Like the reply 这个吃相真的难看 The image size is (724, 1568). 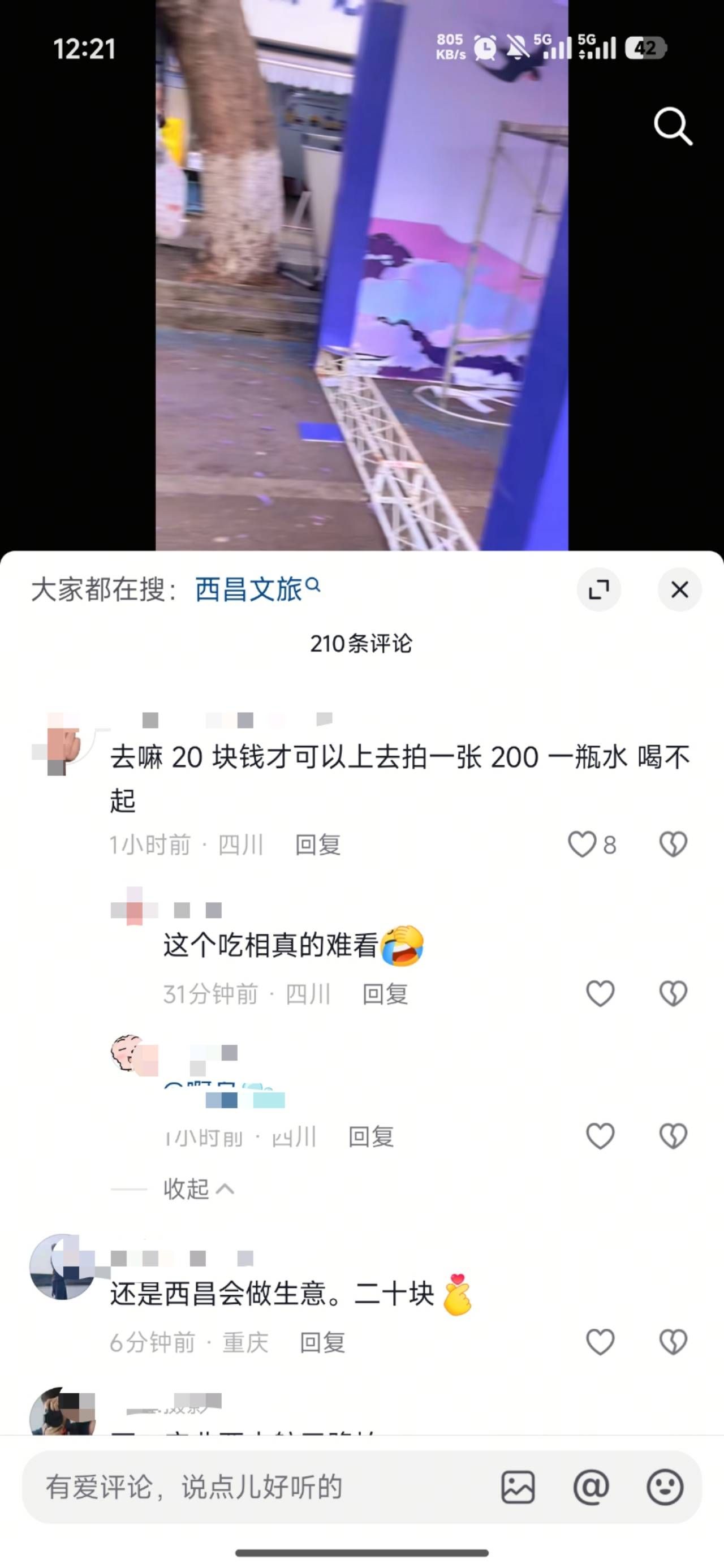click(x=600, y=993)
